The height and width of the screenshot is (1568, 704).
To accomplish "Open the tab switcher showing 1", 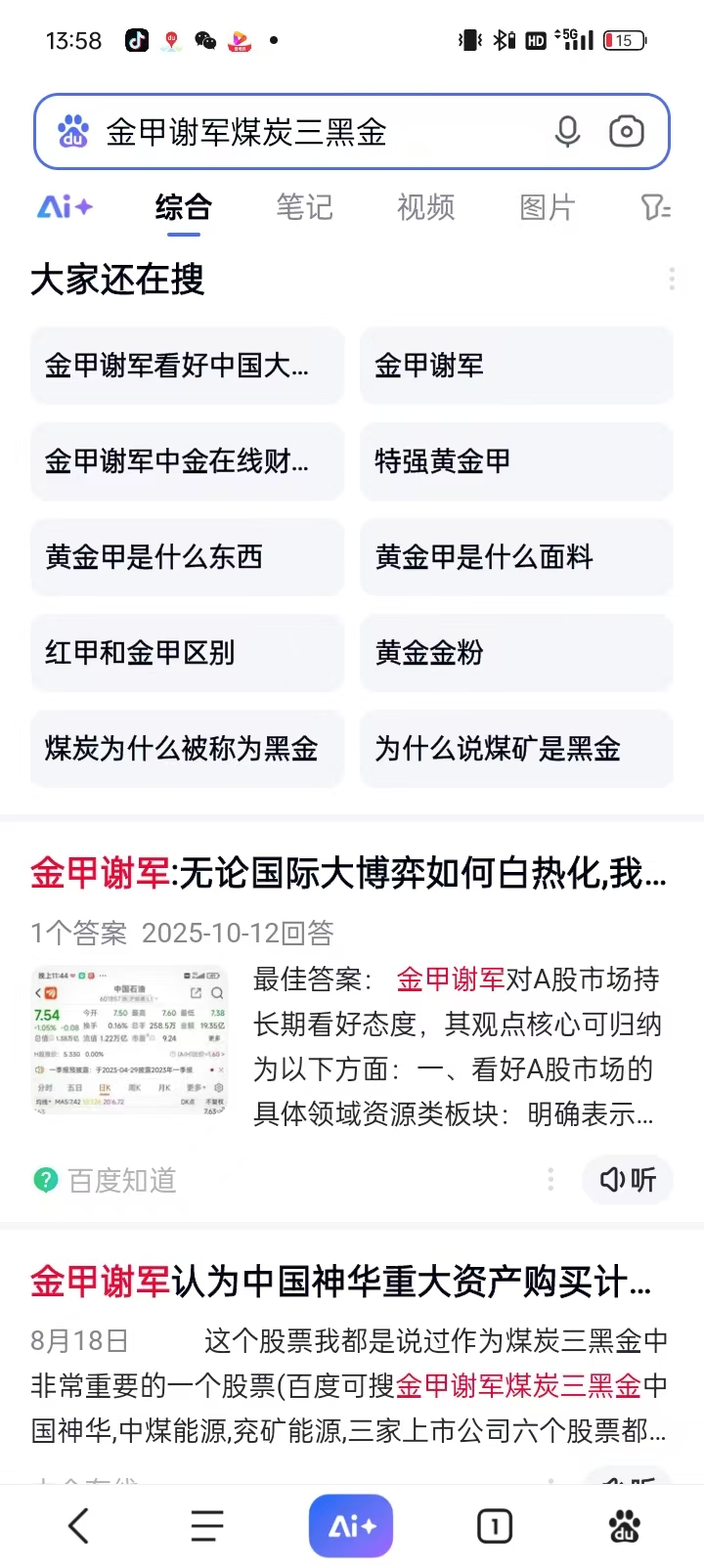I will point(494,1525).
